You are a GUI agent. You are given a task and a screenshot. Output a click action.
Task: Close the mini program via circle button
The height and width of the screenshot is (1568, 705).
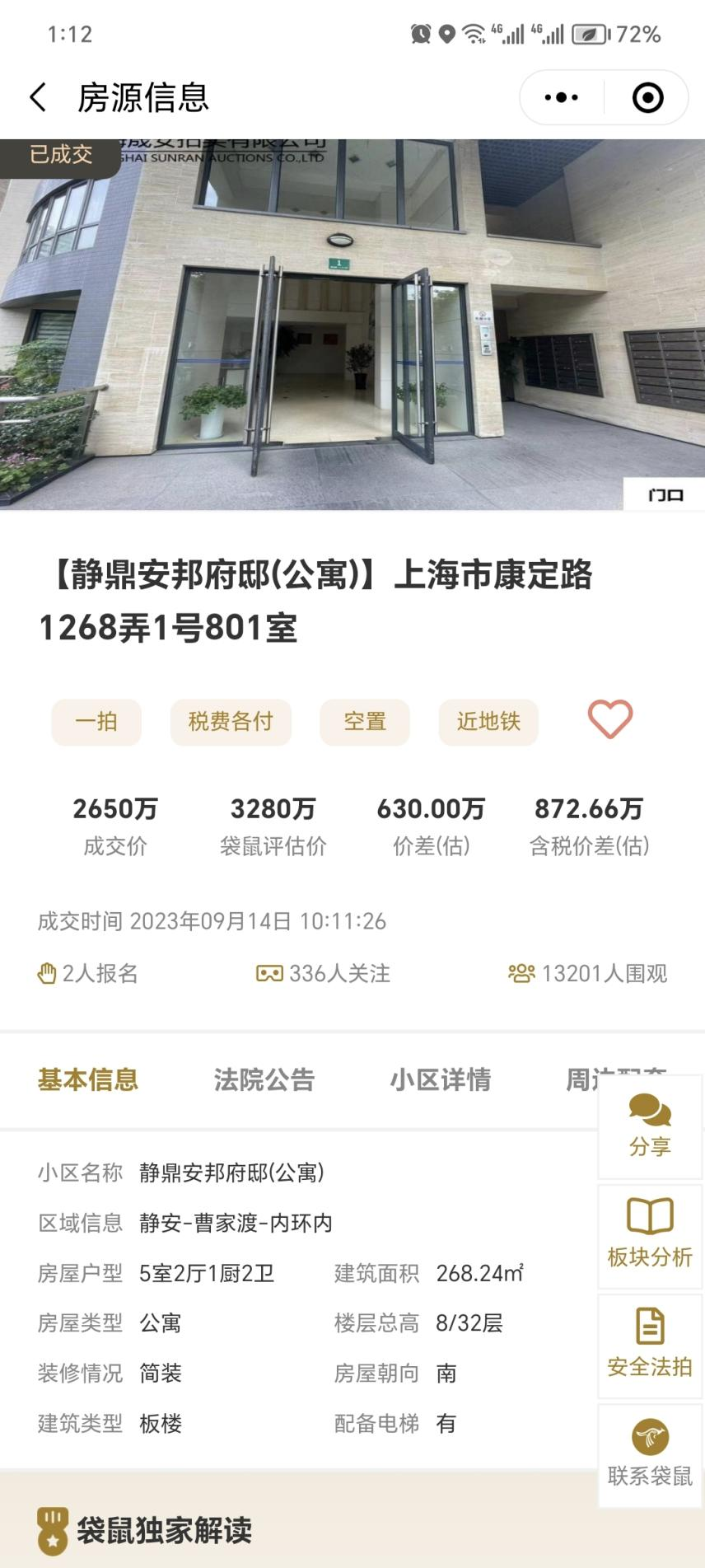coord(647,97)
